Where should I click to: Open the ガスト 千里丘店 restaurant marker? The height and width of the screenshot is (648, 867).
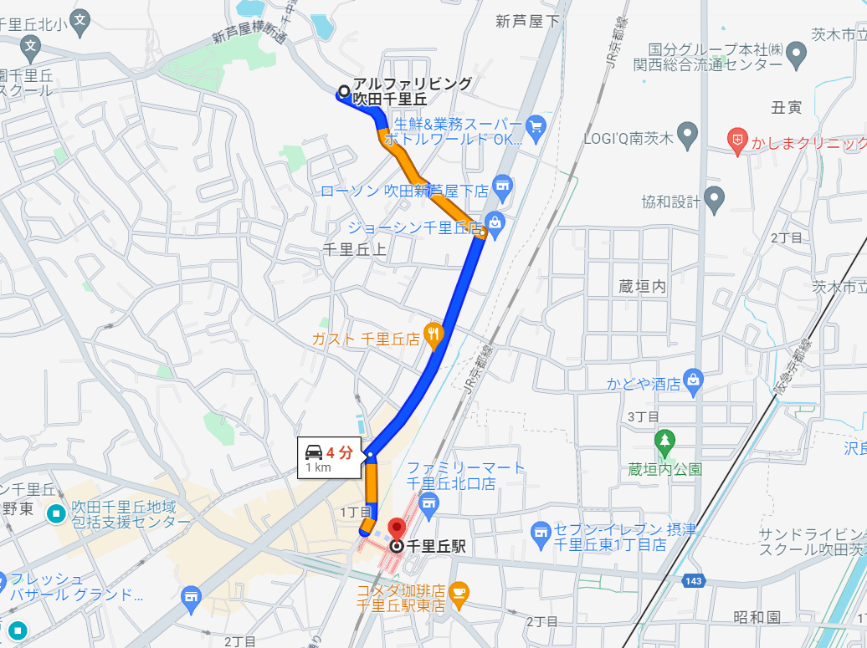coord(434,333)
